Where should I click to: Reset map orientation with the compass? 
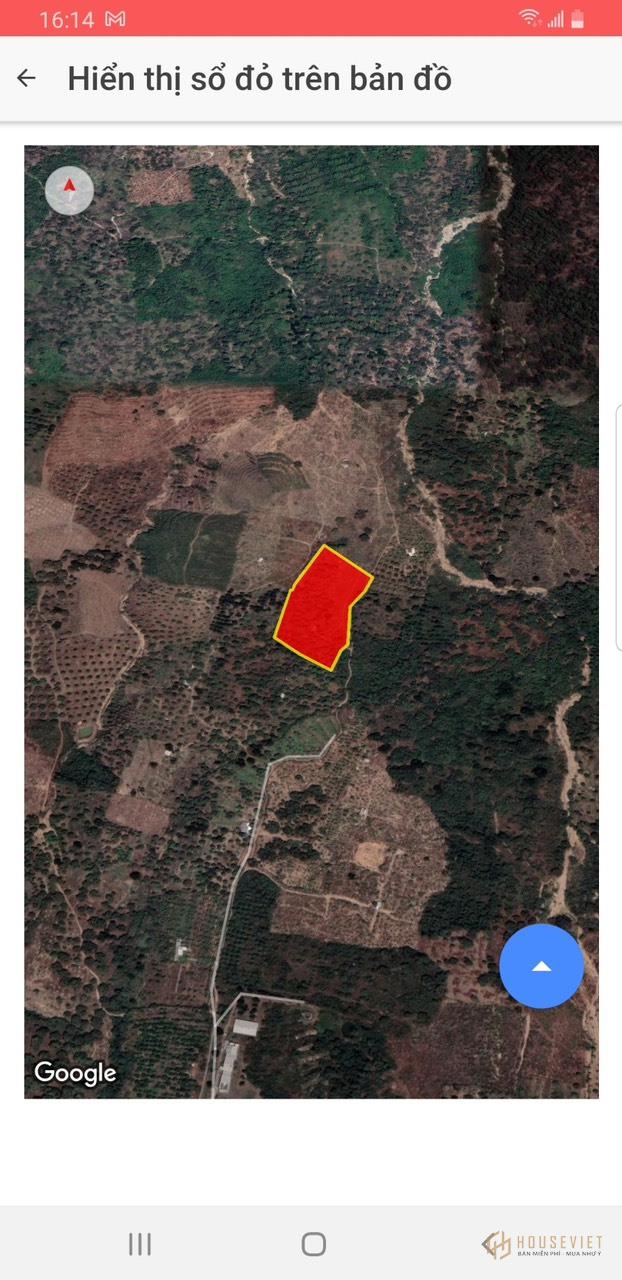click(70, 190)
